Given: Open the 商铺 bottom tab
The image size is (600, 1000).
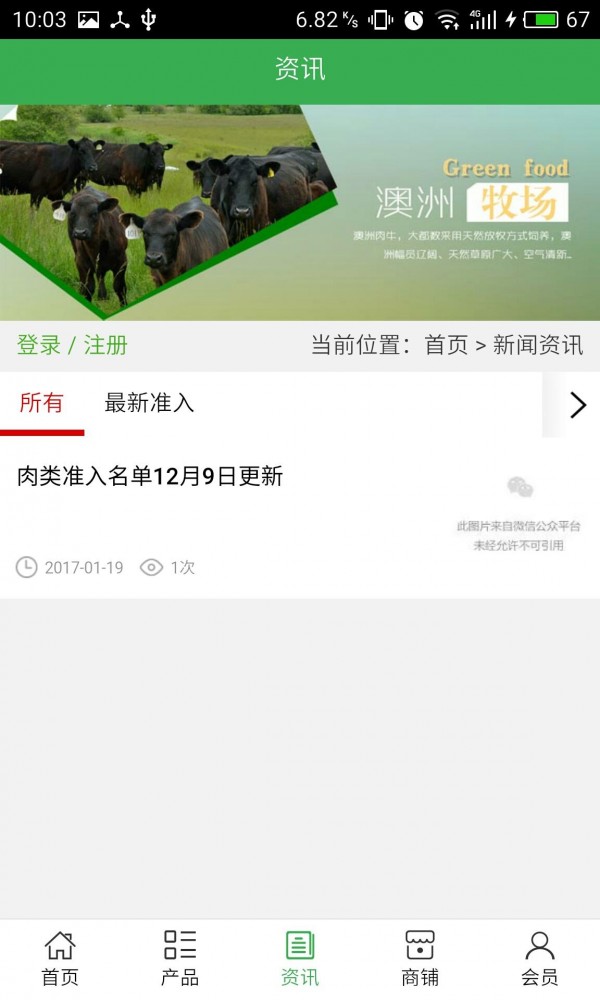Looking at the screenshot, I should tap(420, 958).
